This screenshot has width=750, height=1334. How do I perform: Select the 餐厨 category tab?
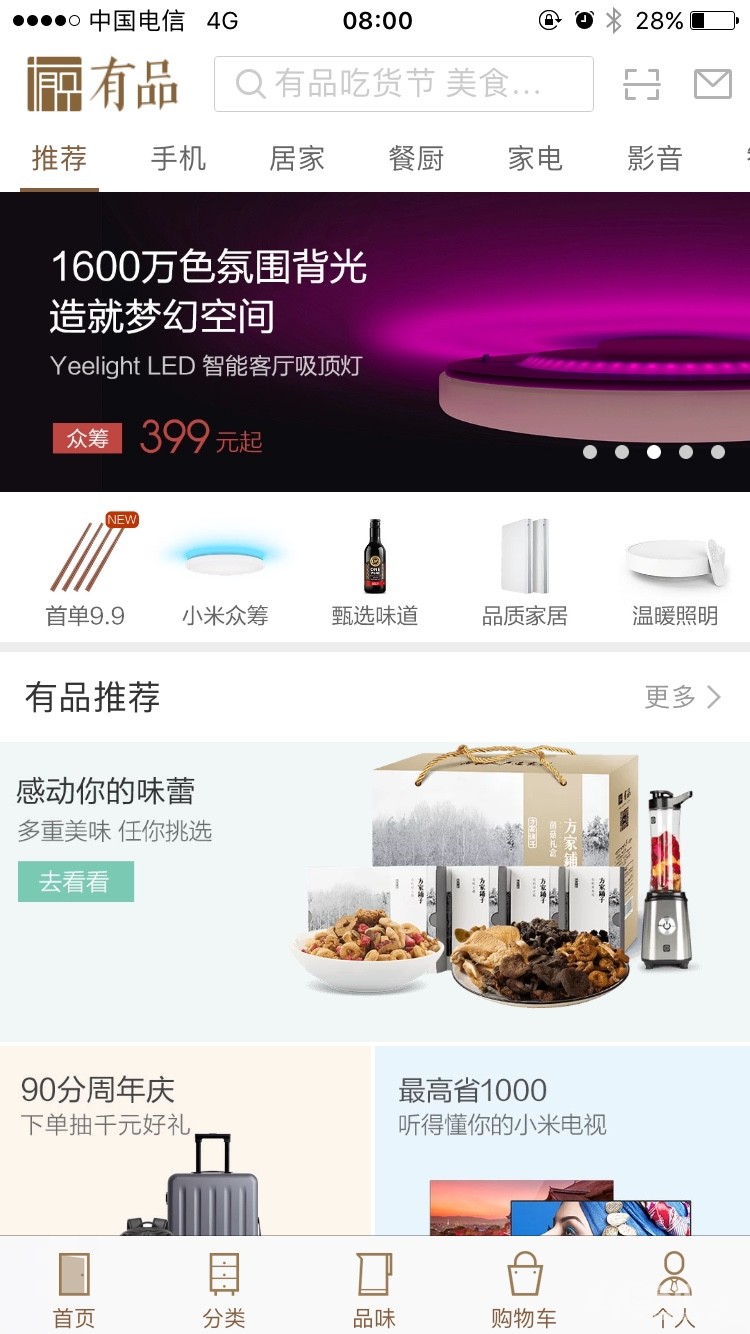pyautogui.click(x=416, y=158)
